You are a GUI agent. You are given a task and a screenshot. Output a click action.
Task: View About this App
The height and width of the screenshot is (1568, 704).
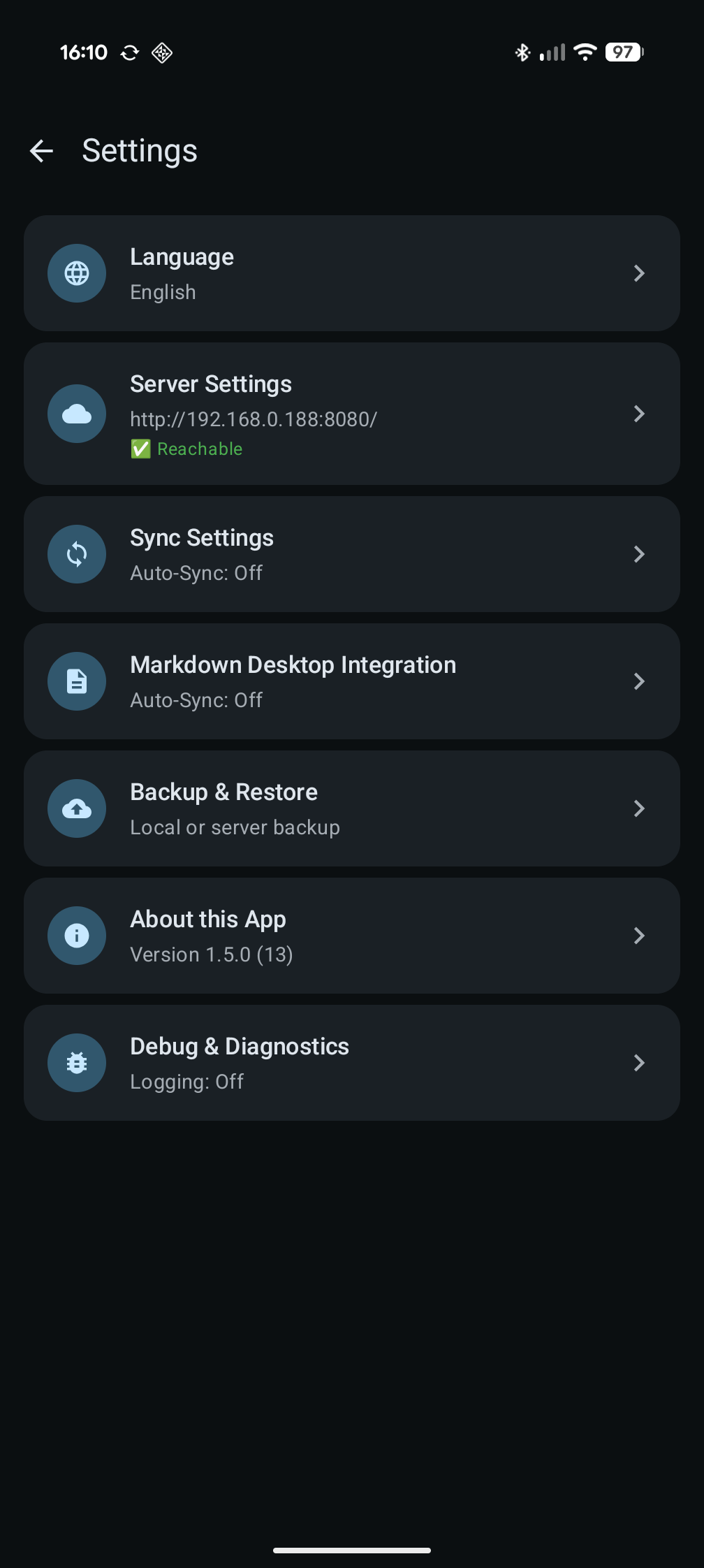tap(352, 936)
